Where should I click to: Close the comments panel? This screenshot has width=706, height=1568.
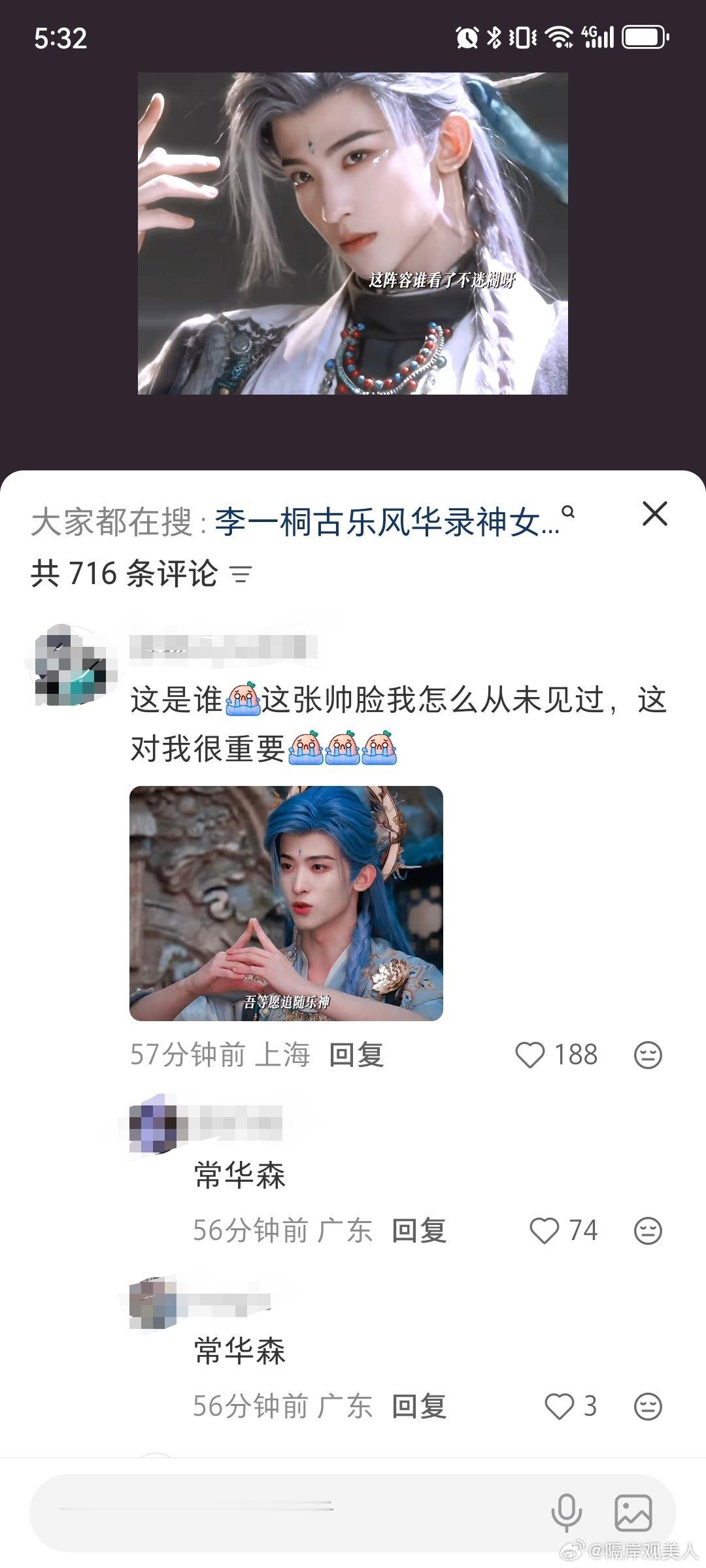[654, 514]
